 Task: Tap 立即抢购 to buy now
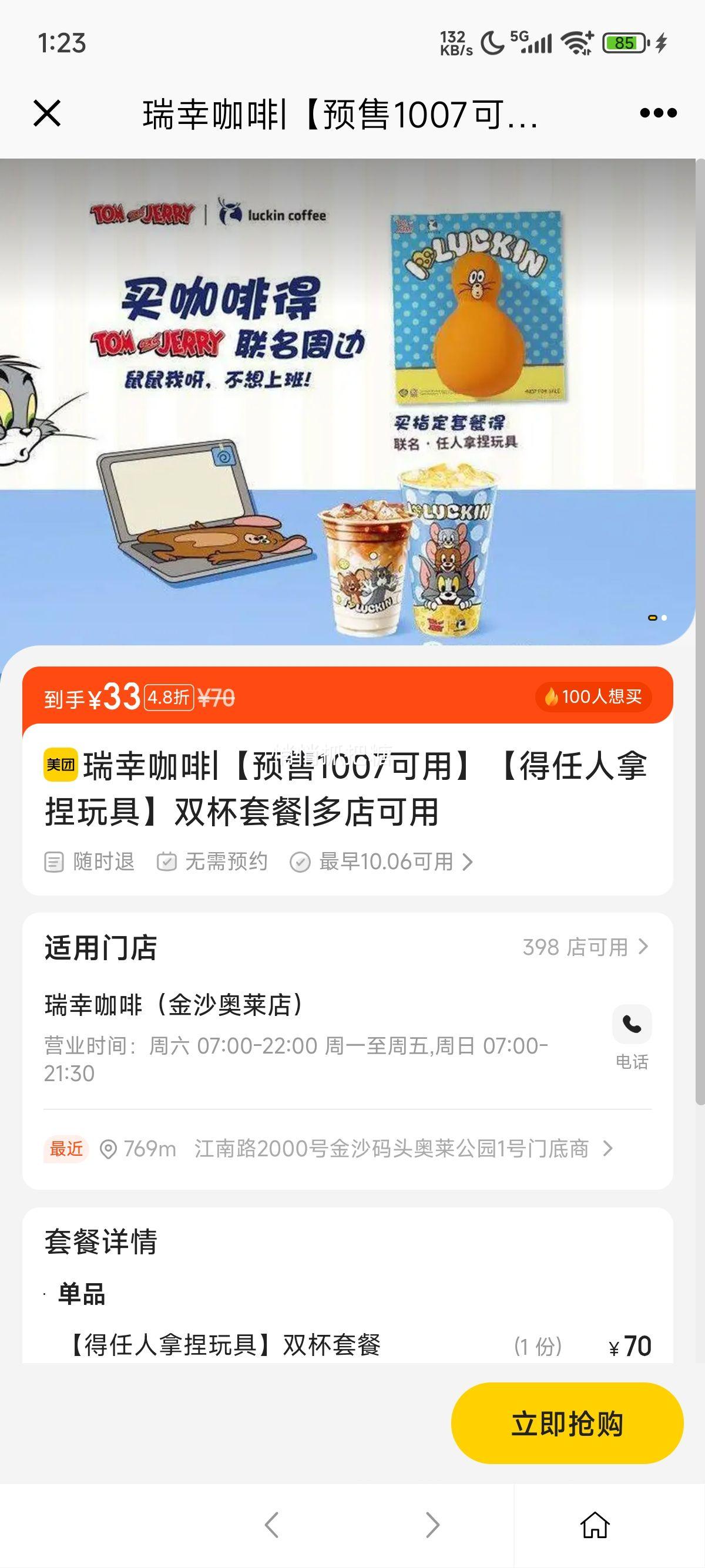coord(567,1424)
